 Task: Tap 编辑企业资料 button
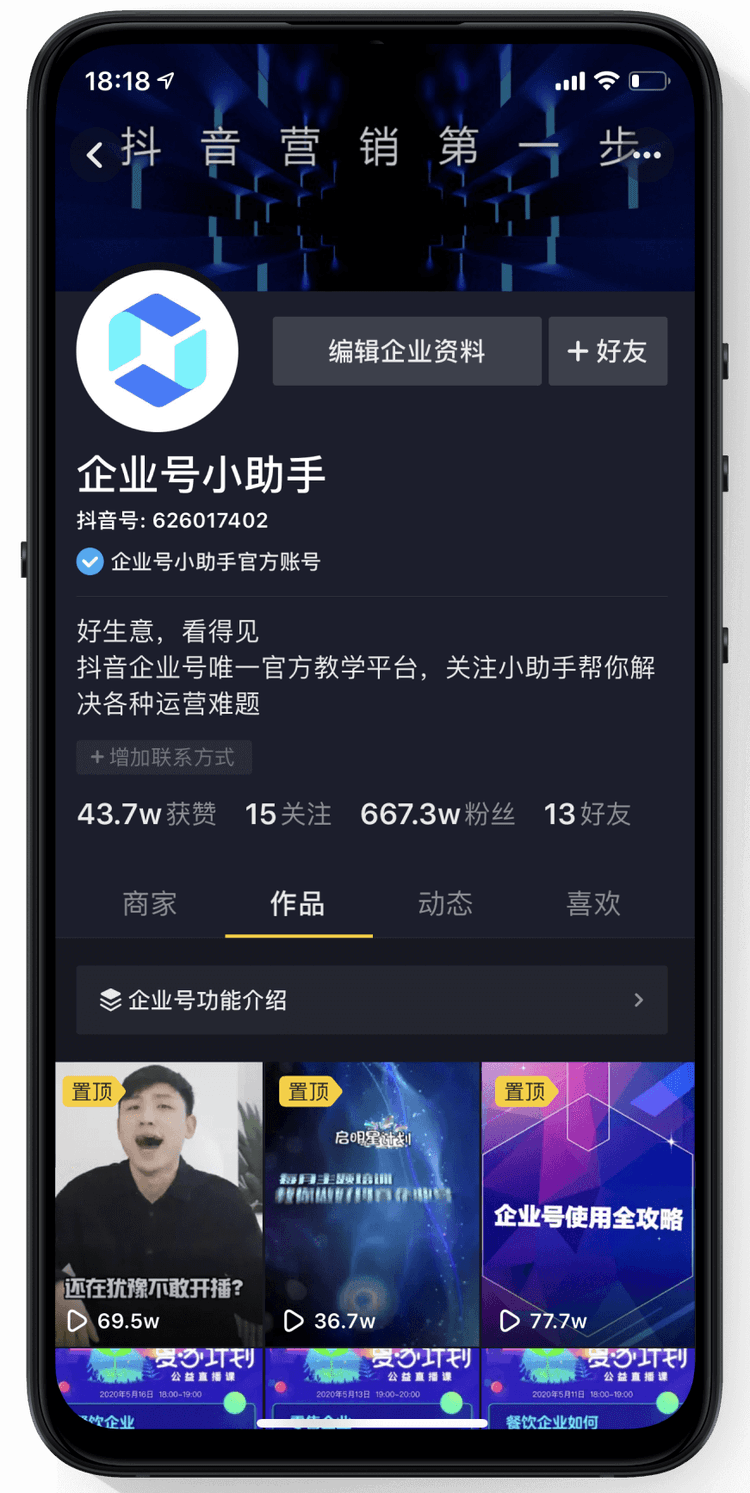click(407, 351)
